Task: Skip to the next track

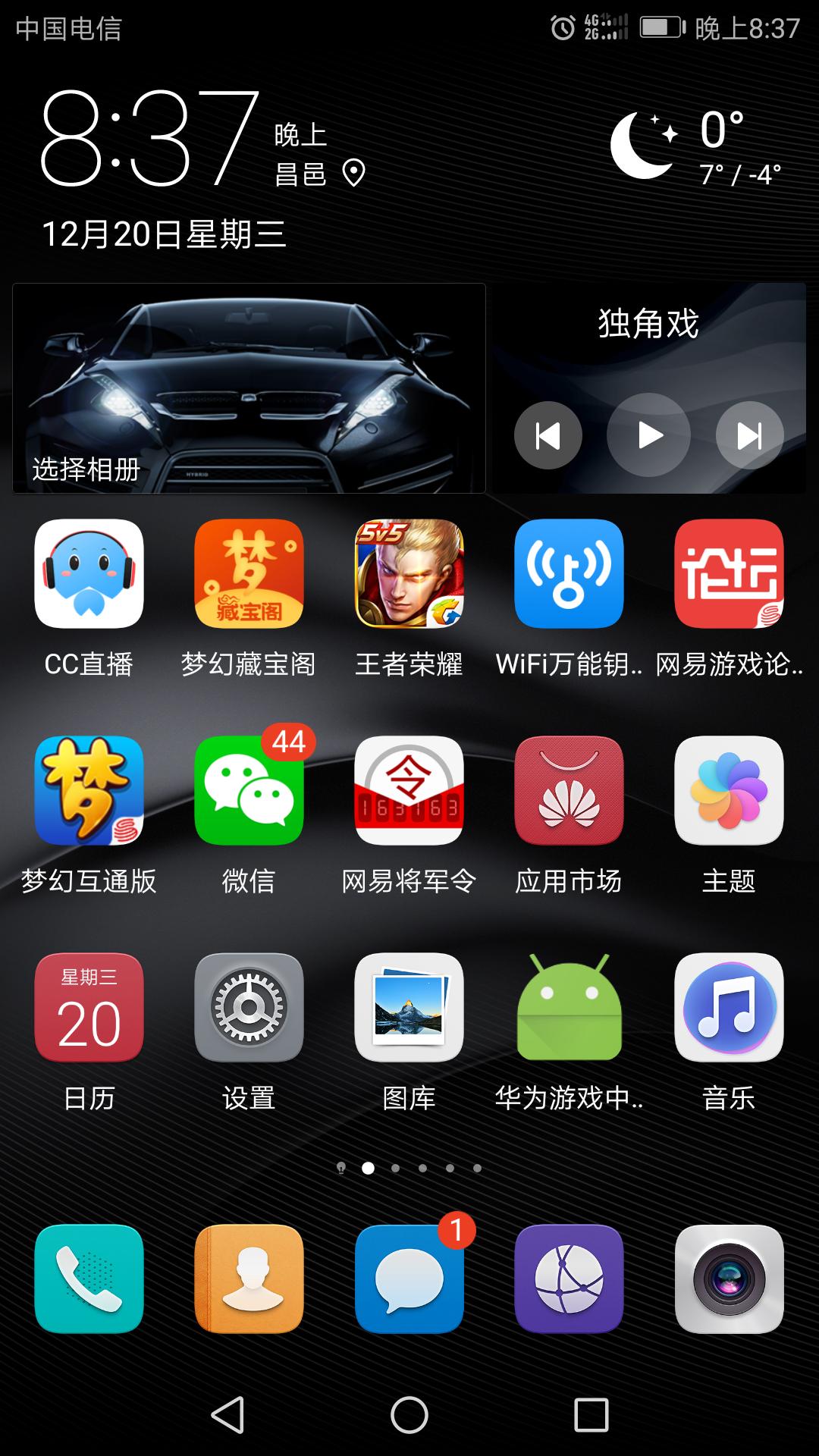Action: [749, 435]
